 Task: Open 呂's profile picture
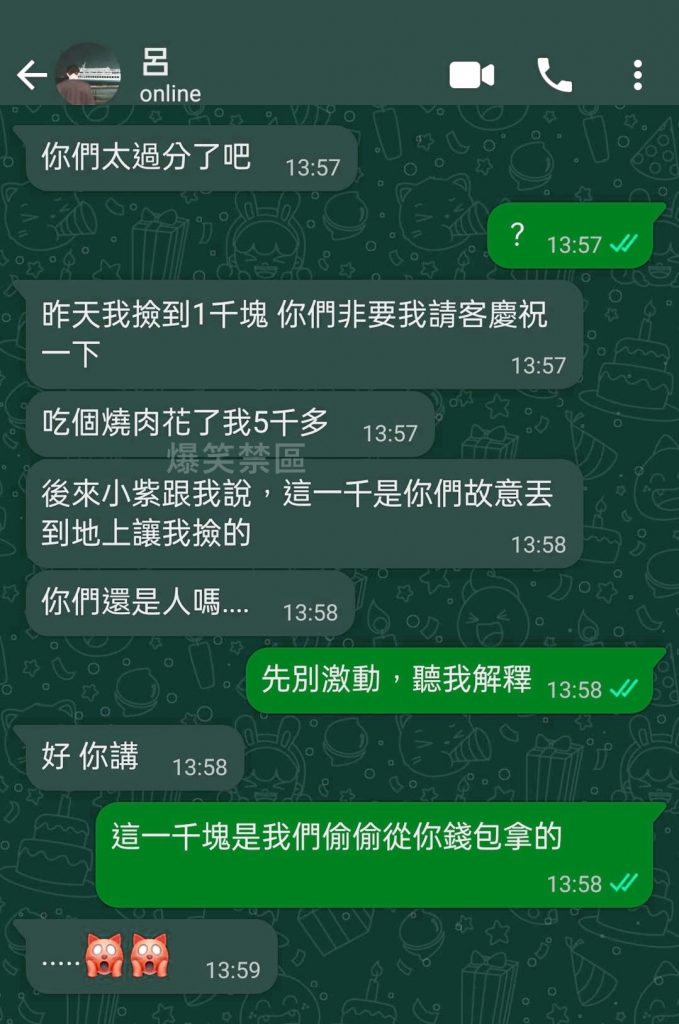point(87,76)
